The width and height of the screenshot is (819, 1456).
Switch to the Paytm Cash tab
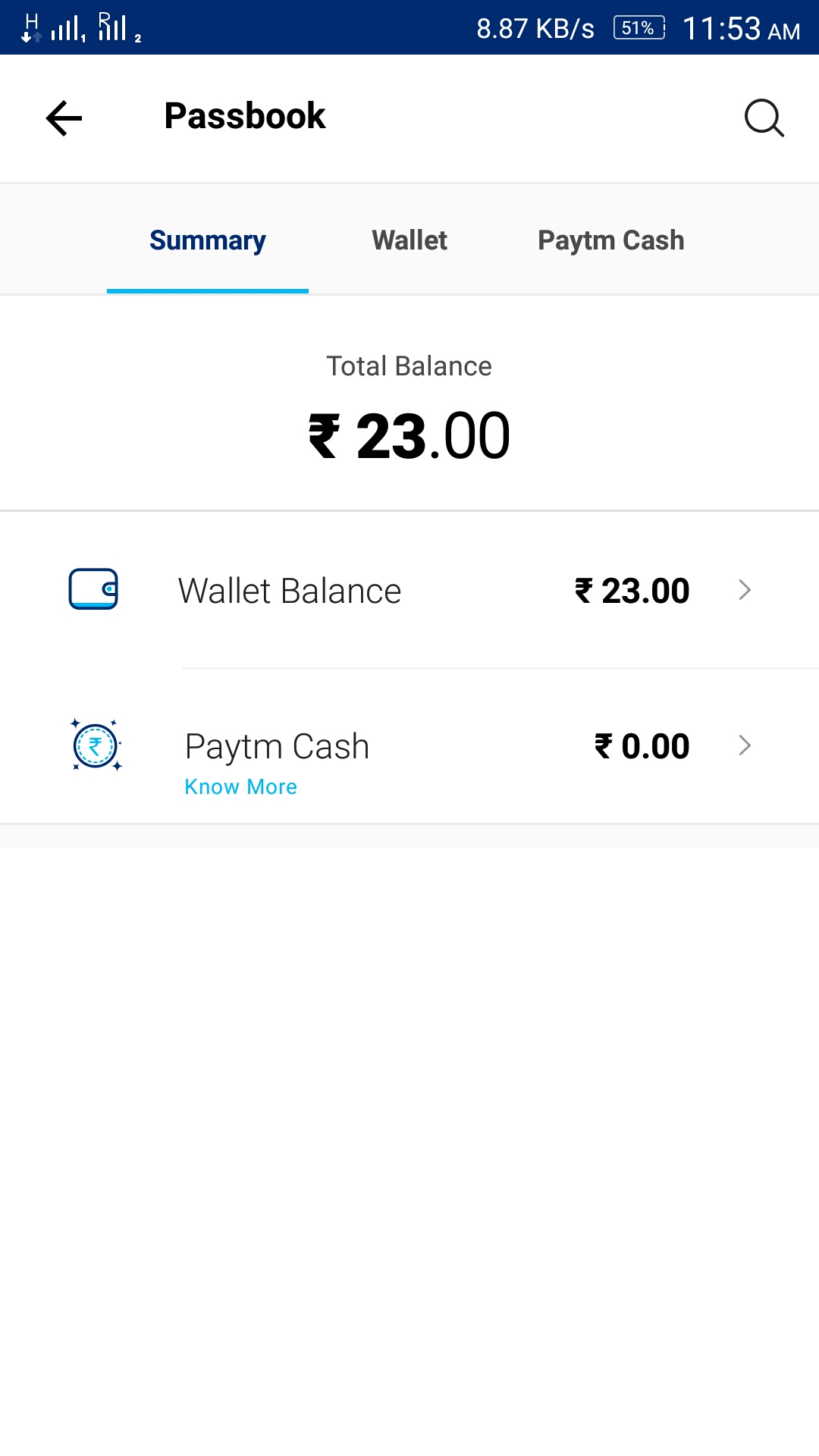coord(610,240)
